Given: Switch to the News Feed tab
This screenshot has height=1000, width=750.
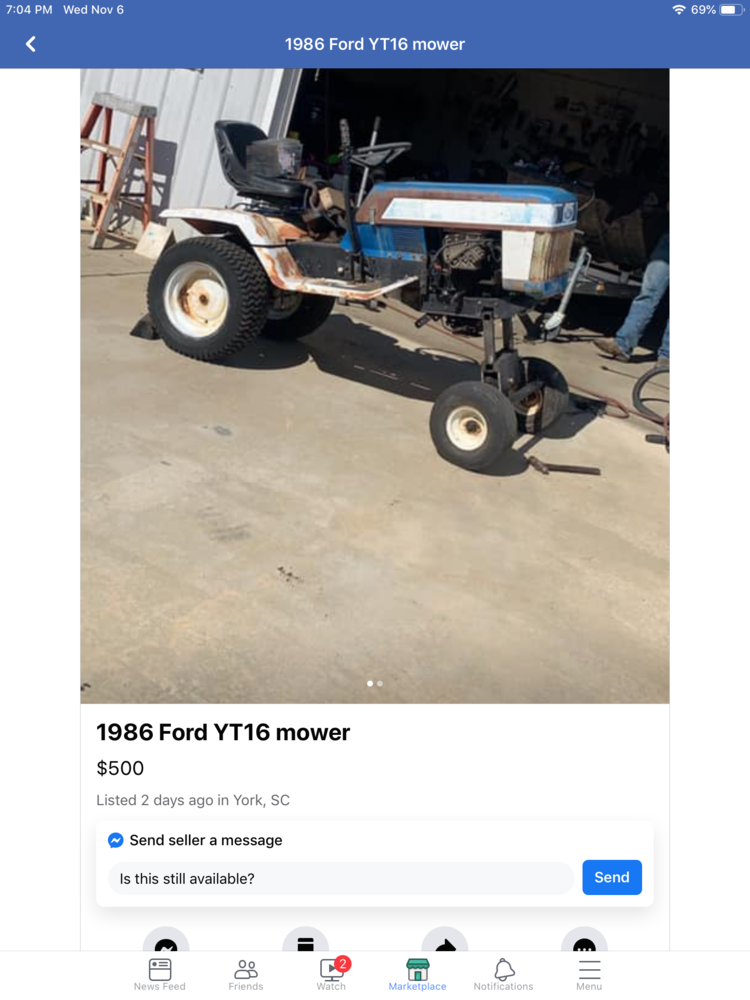Looking at the screenshot, I should point(160,973).
